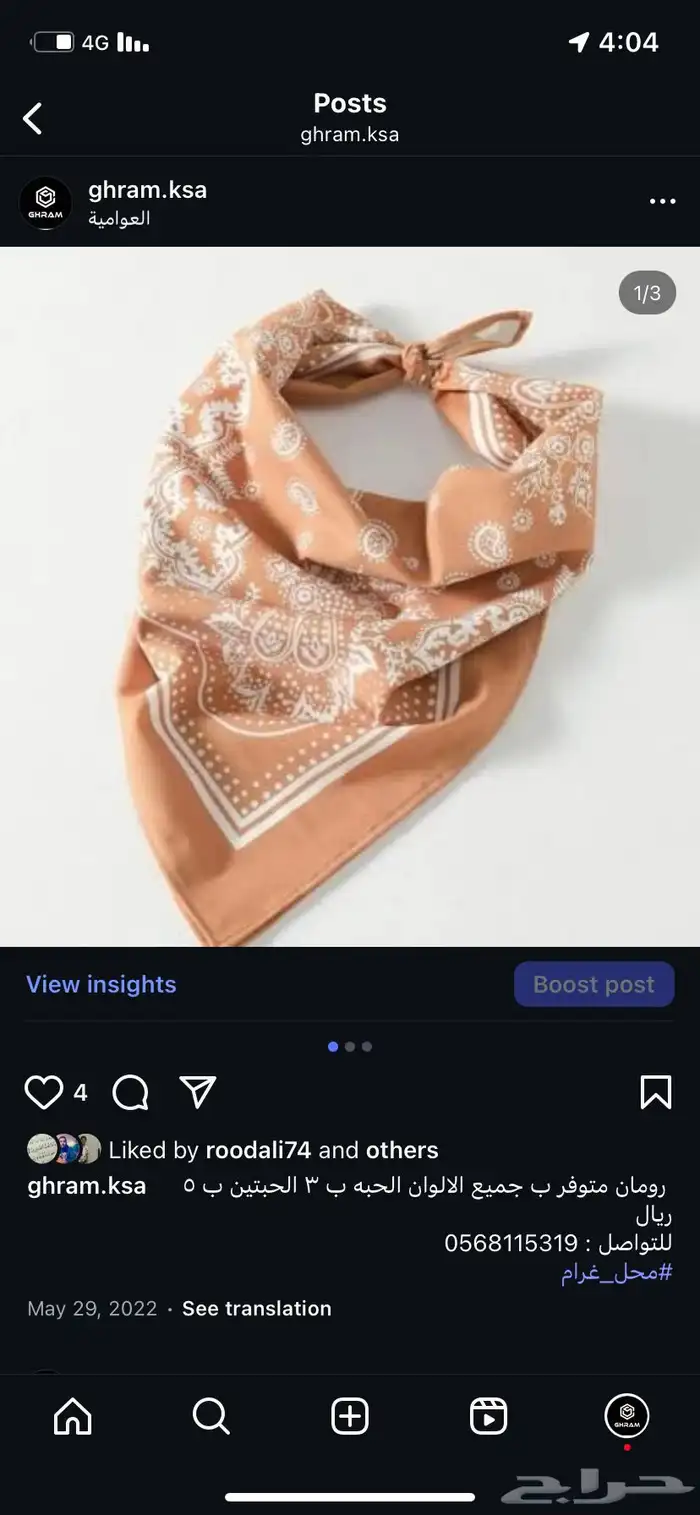The height and width of the screenshot is (1515, 700).
Task: Save post with bookmark icon
Action: tap(655, 1092)
